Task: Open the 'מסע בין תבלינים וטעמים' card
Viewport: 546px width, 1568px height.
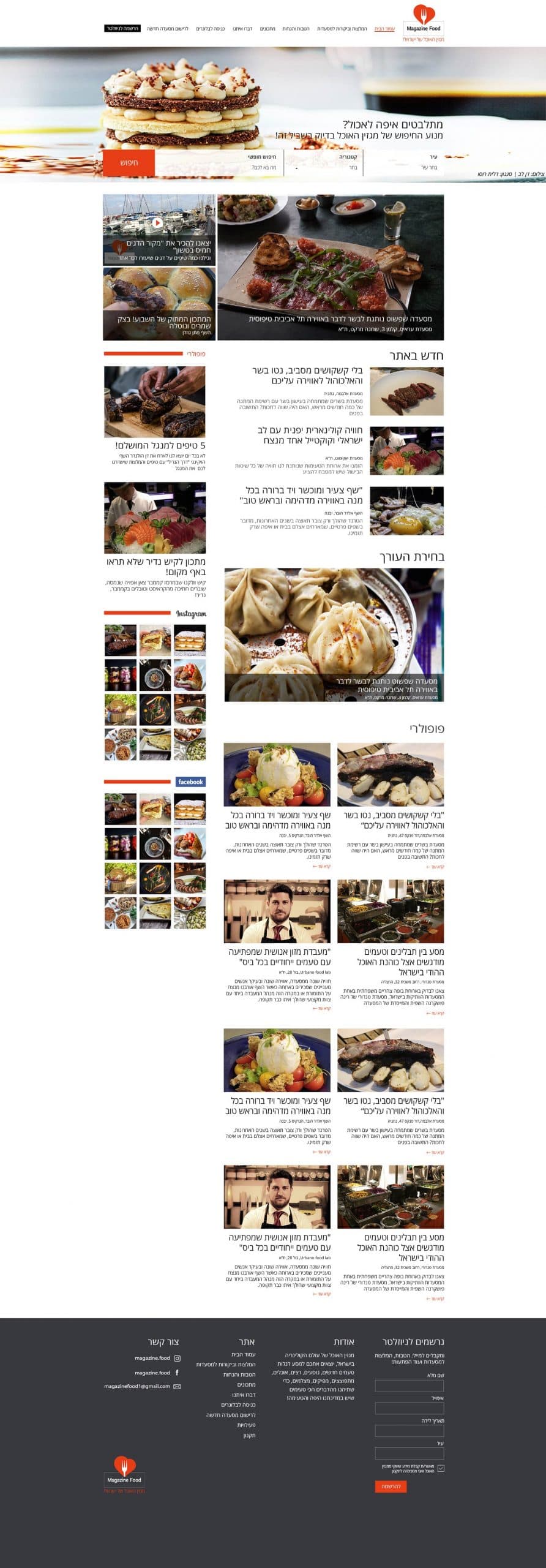Action: pyautogui.click(x=400, y=962)
